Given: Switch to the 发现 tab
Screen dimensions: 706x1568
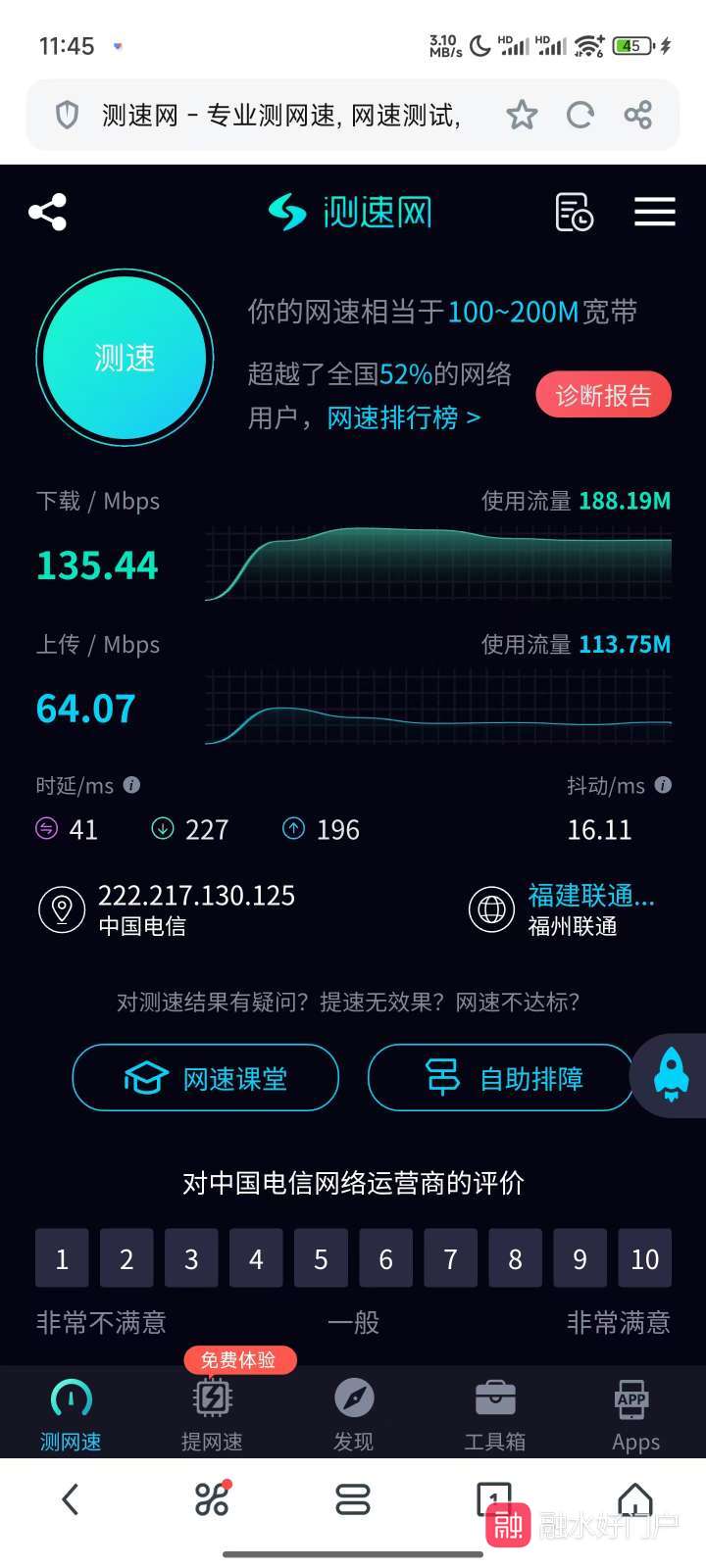Looking at the screenshot, I should tap(353, 1413).
